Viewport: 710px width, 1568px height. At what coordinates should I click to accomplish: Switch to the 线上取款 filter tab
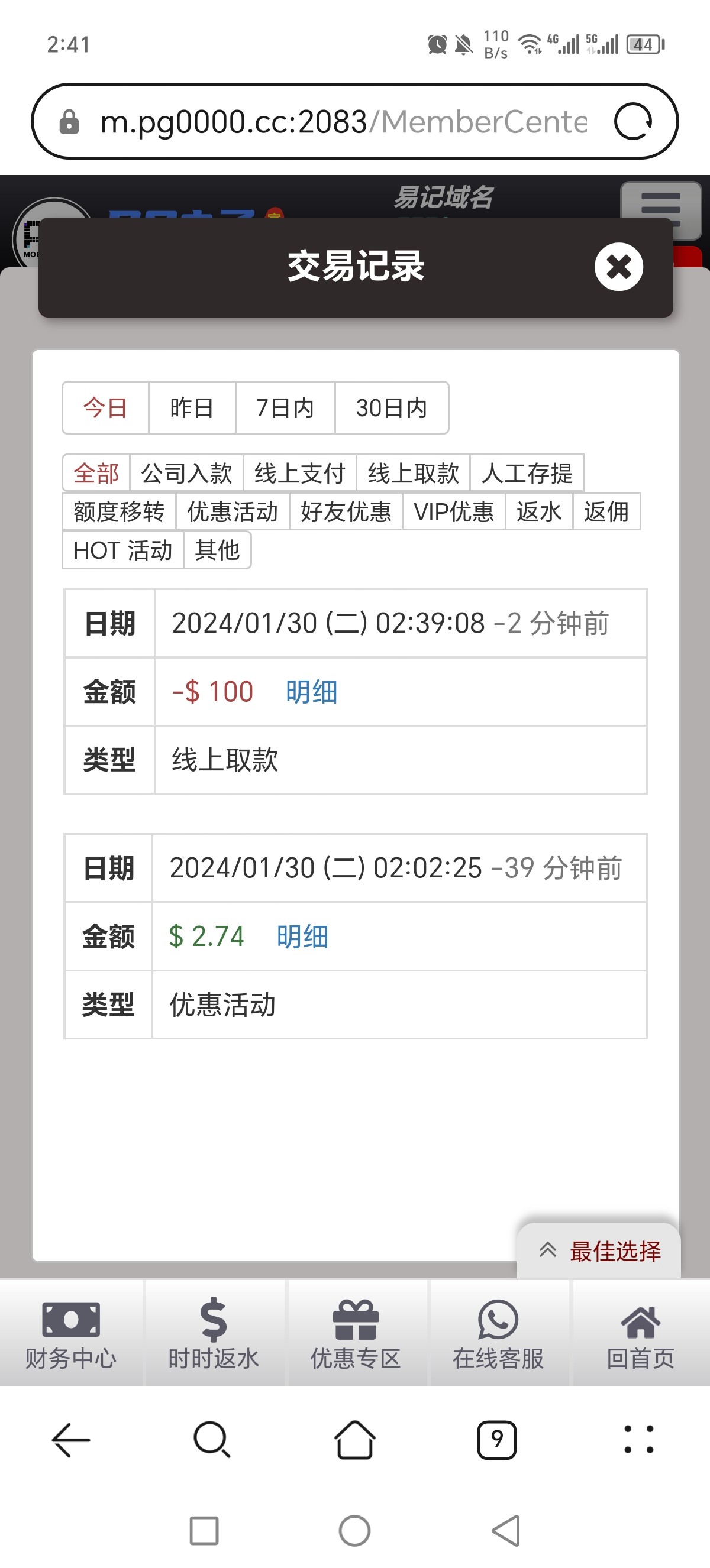click(414, 473)
